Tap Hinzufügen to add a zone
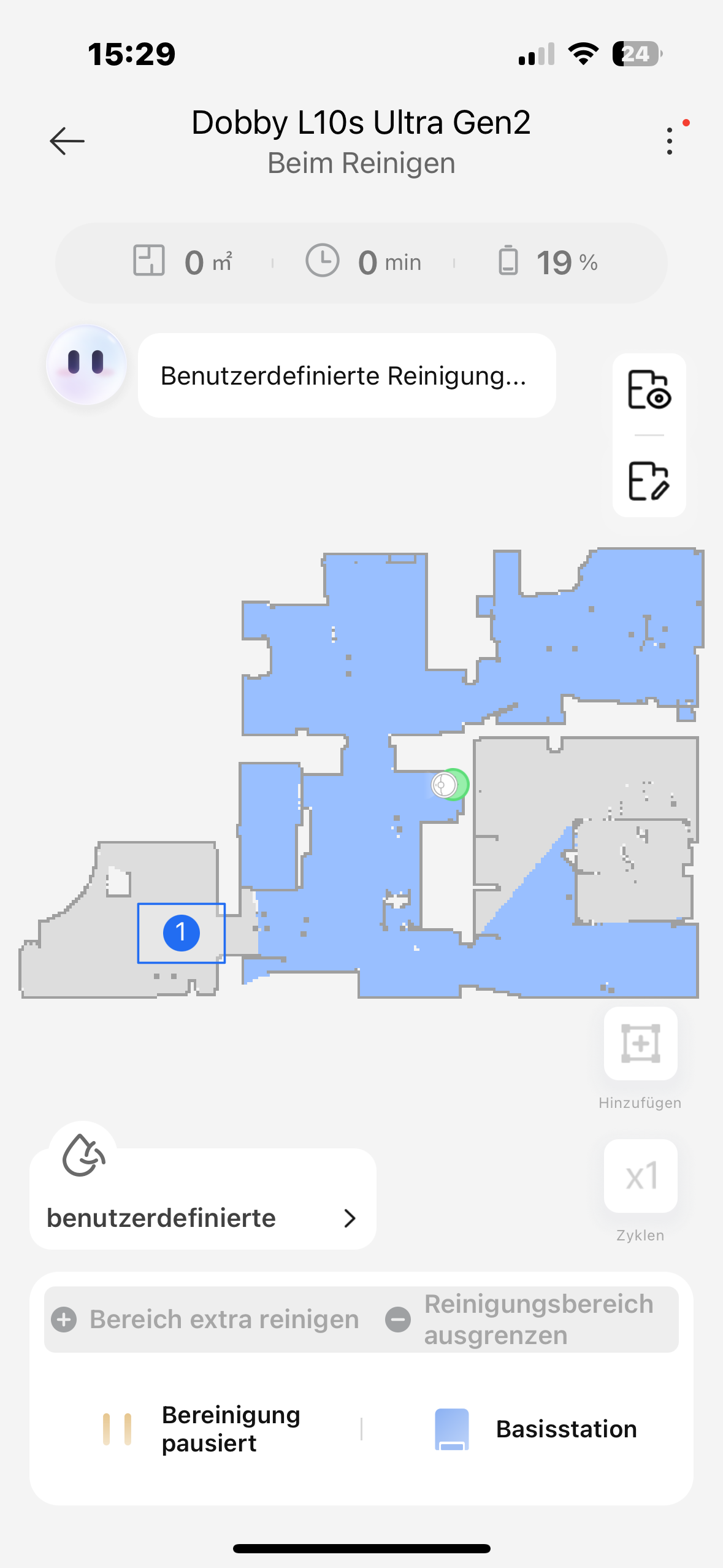Screen dimensions: 723x1568 640,1043
